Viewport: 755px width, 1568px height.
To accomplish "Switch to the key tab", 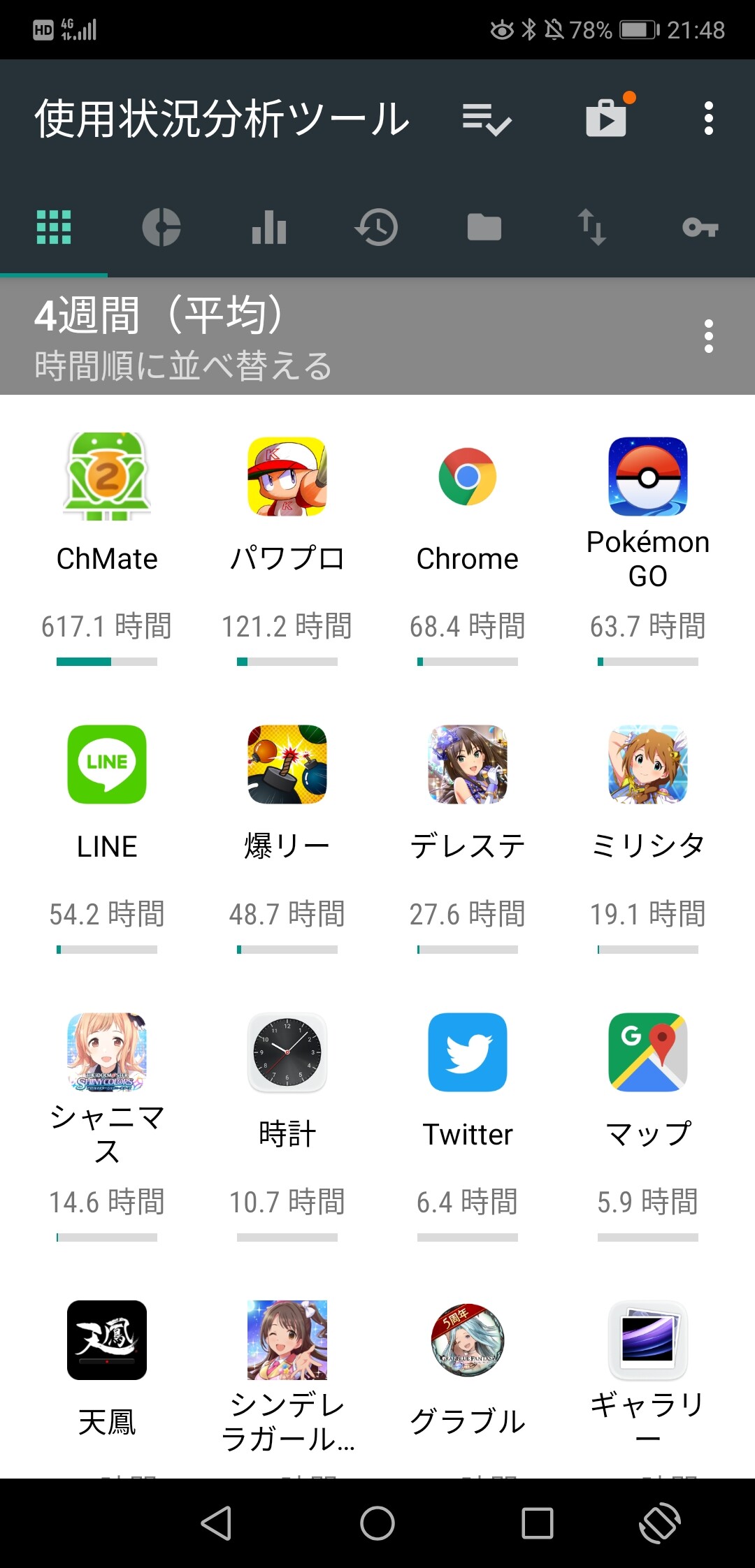I will [700, 227].
